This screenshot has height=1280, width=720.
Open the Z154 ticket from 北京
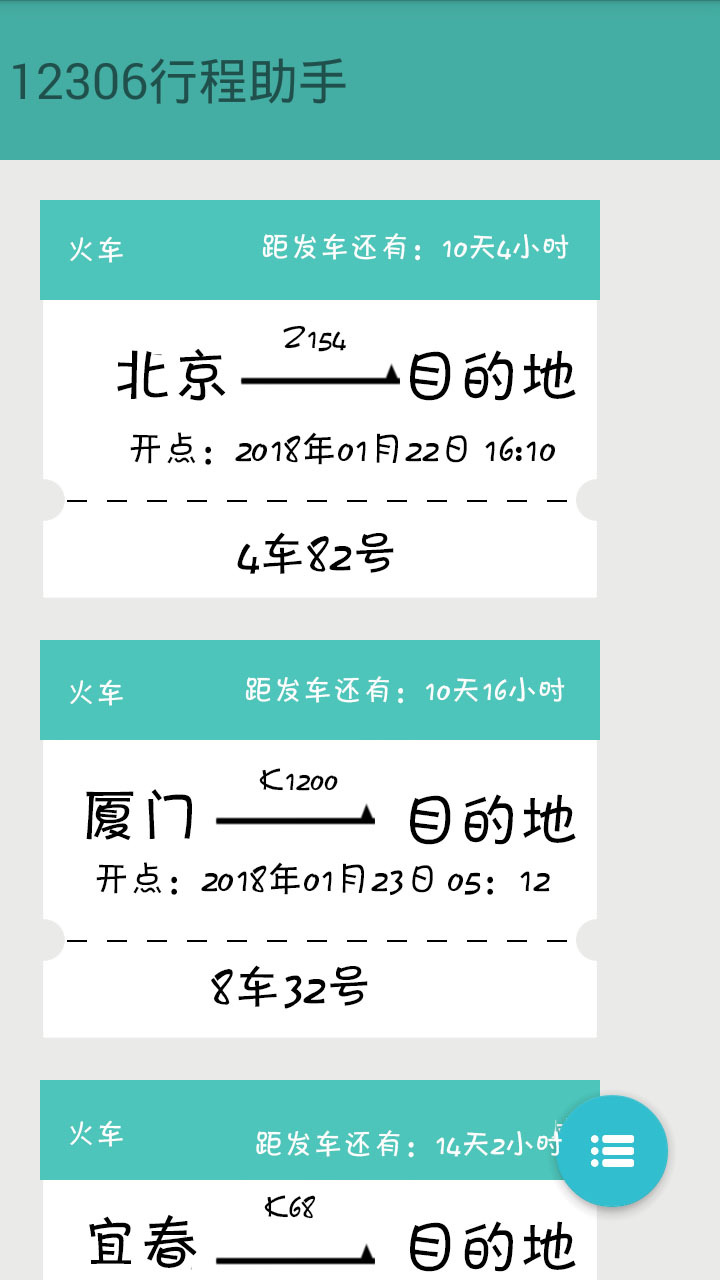(x=320, y=400)
